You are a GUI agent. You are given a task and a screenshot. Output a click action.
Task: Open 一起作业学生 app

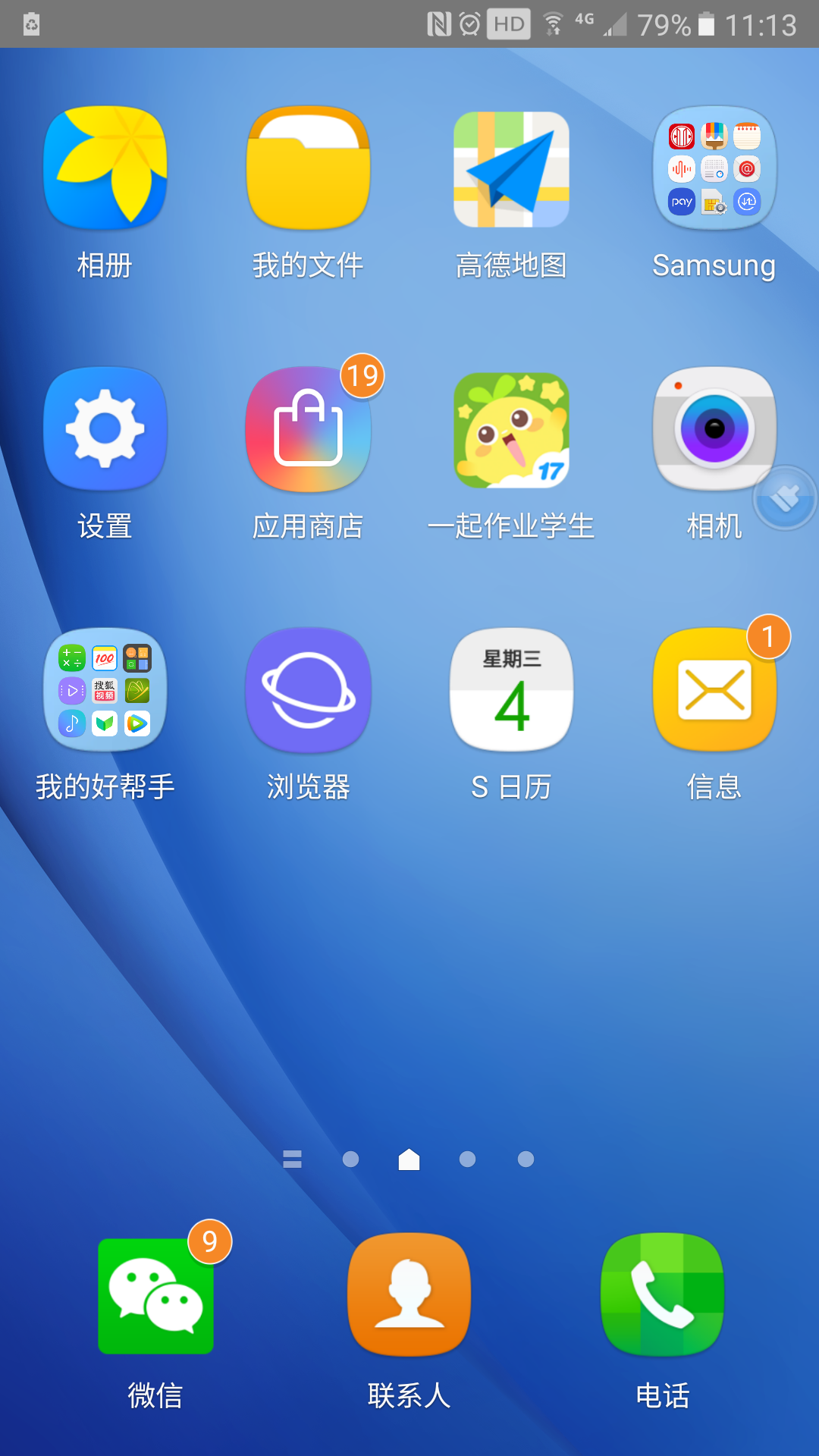click(x=511, y=429)
